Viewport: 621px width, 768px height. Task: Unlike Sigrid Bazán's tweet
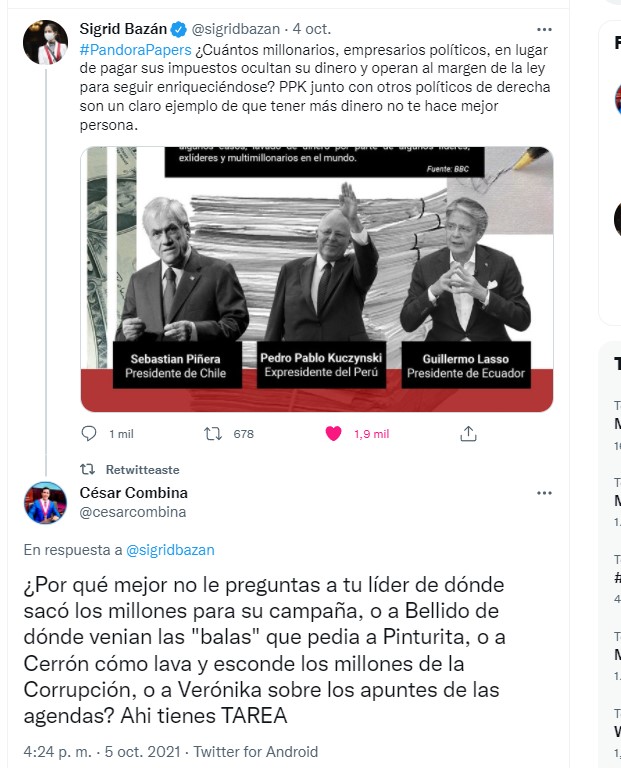pos(334,434)
